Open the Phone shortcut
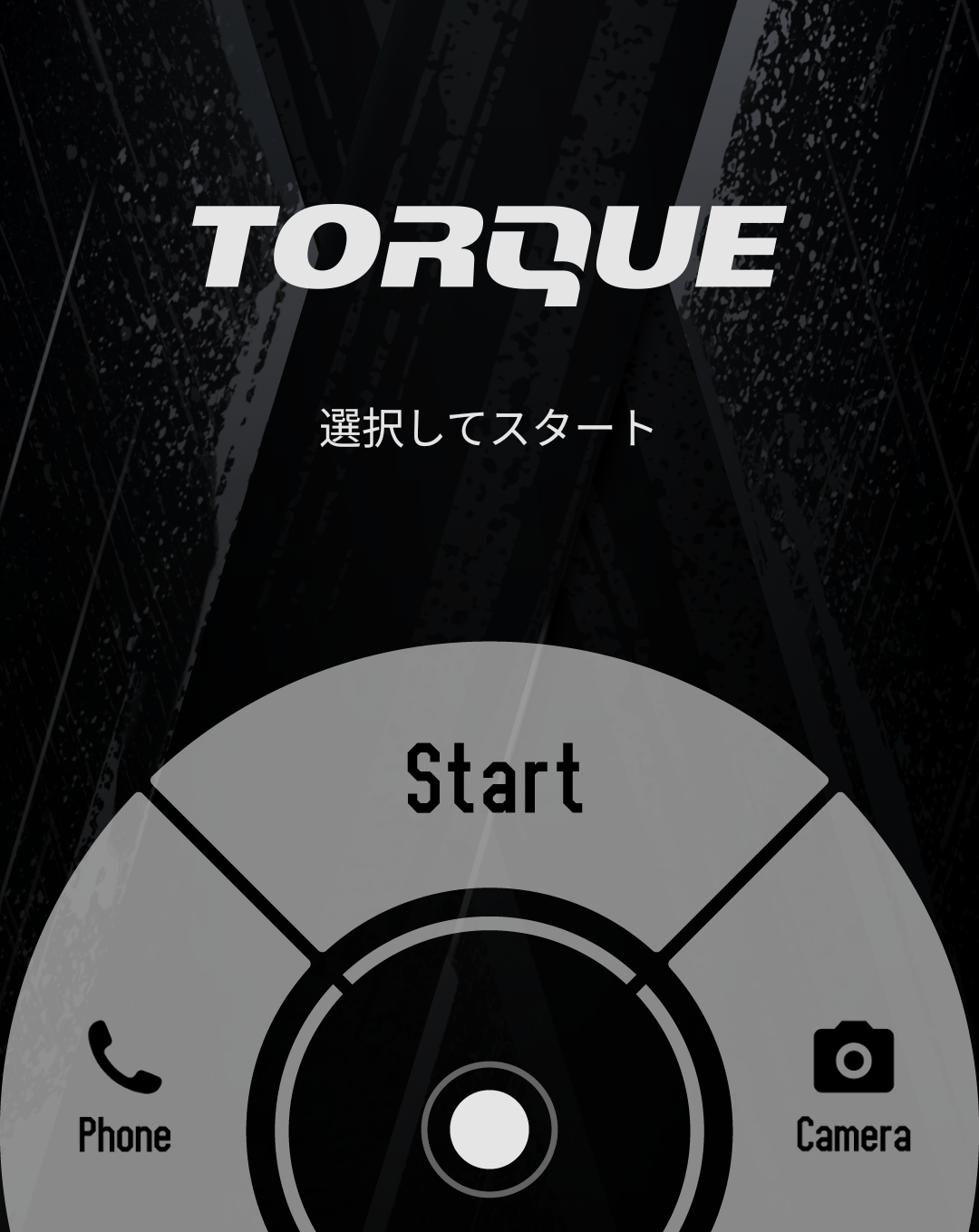979x1232 pixels. click(124, 1087)
